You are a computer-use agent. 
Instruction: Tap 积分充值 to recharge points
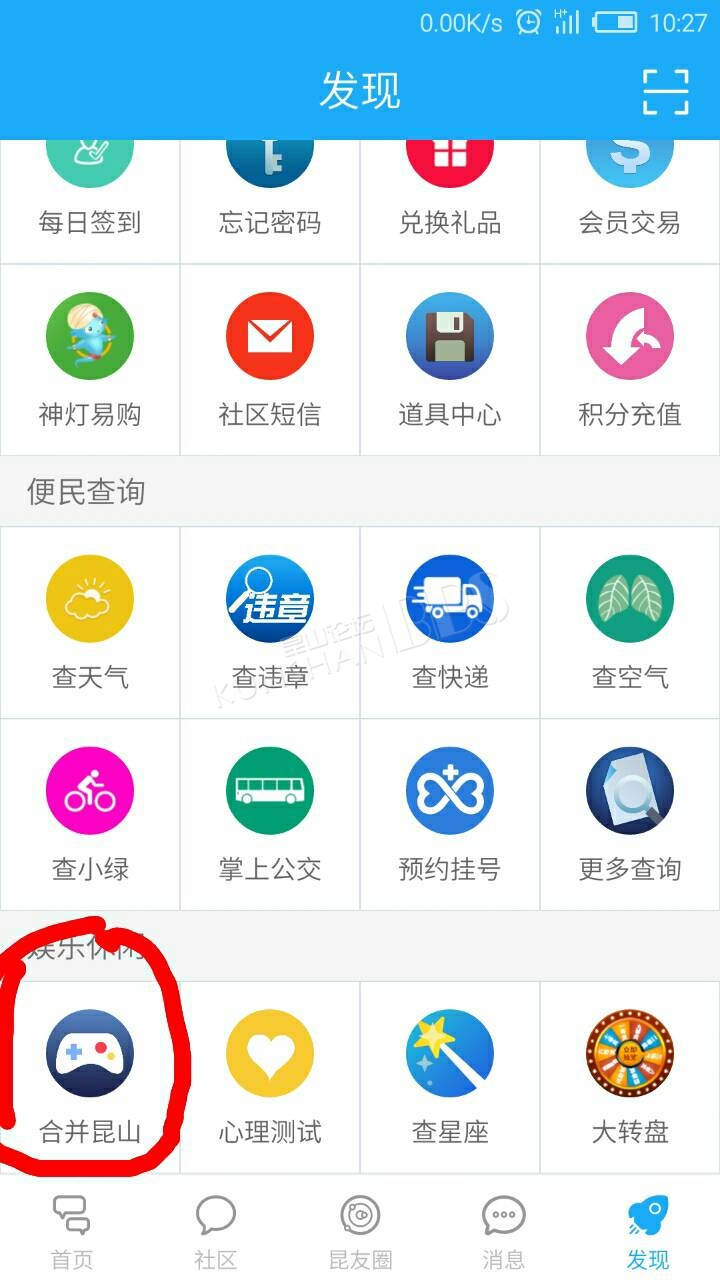[630, 360]
